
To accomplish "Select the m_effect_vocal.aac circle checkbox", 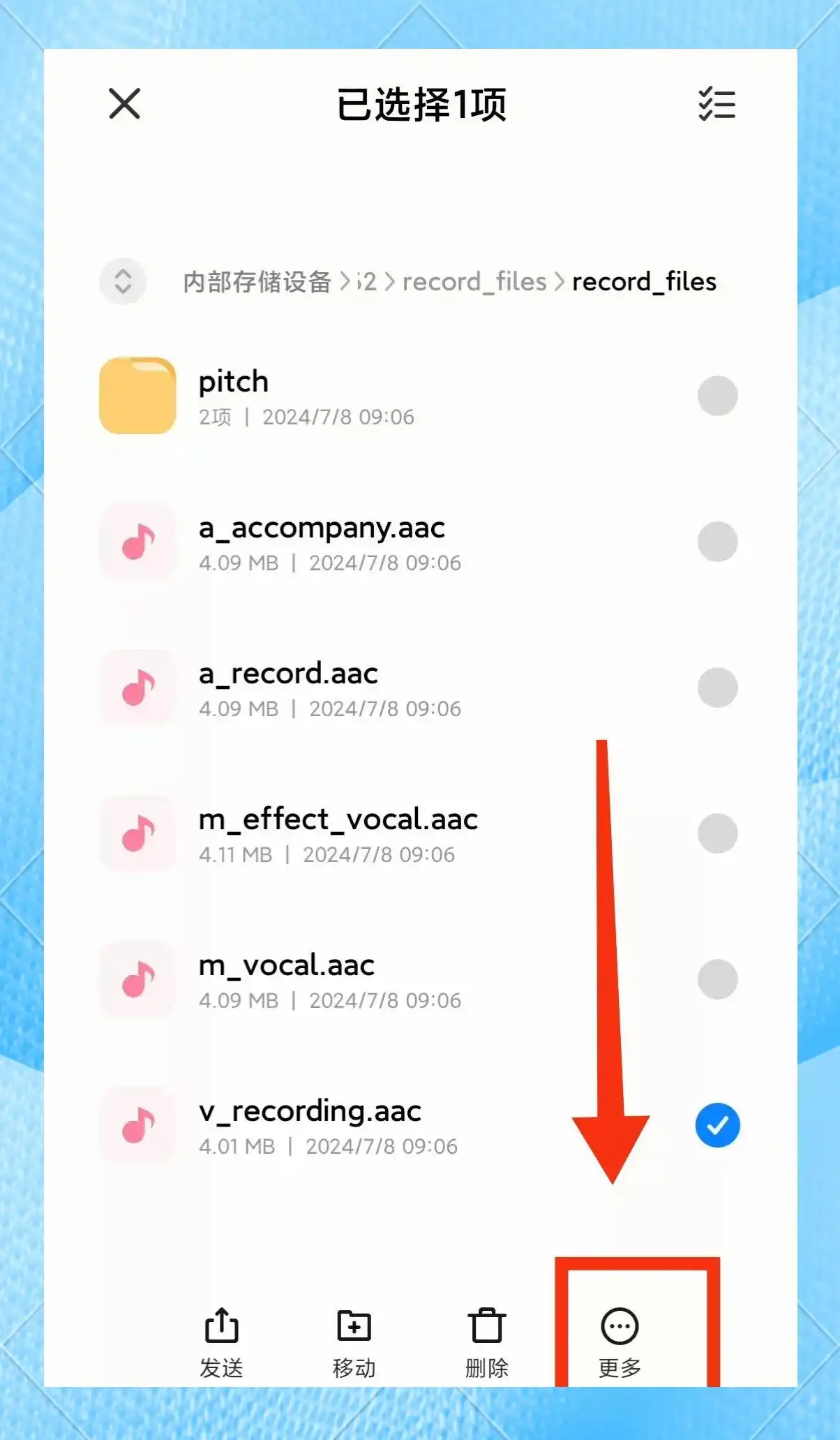I will point(717,834).
